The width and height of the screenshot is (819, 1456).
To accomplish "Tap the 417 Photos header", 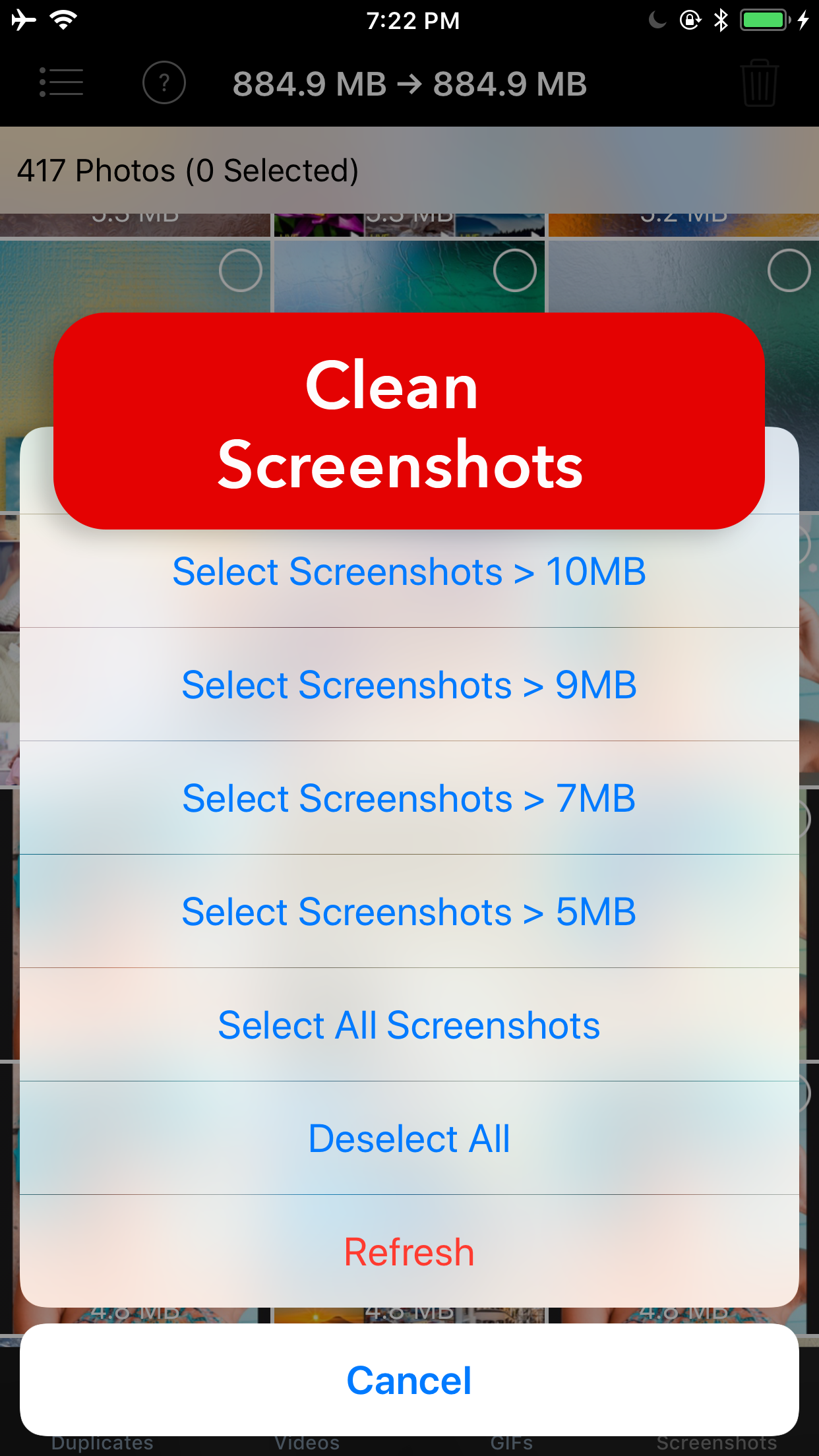I will [188, 169].
